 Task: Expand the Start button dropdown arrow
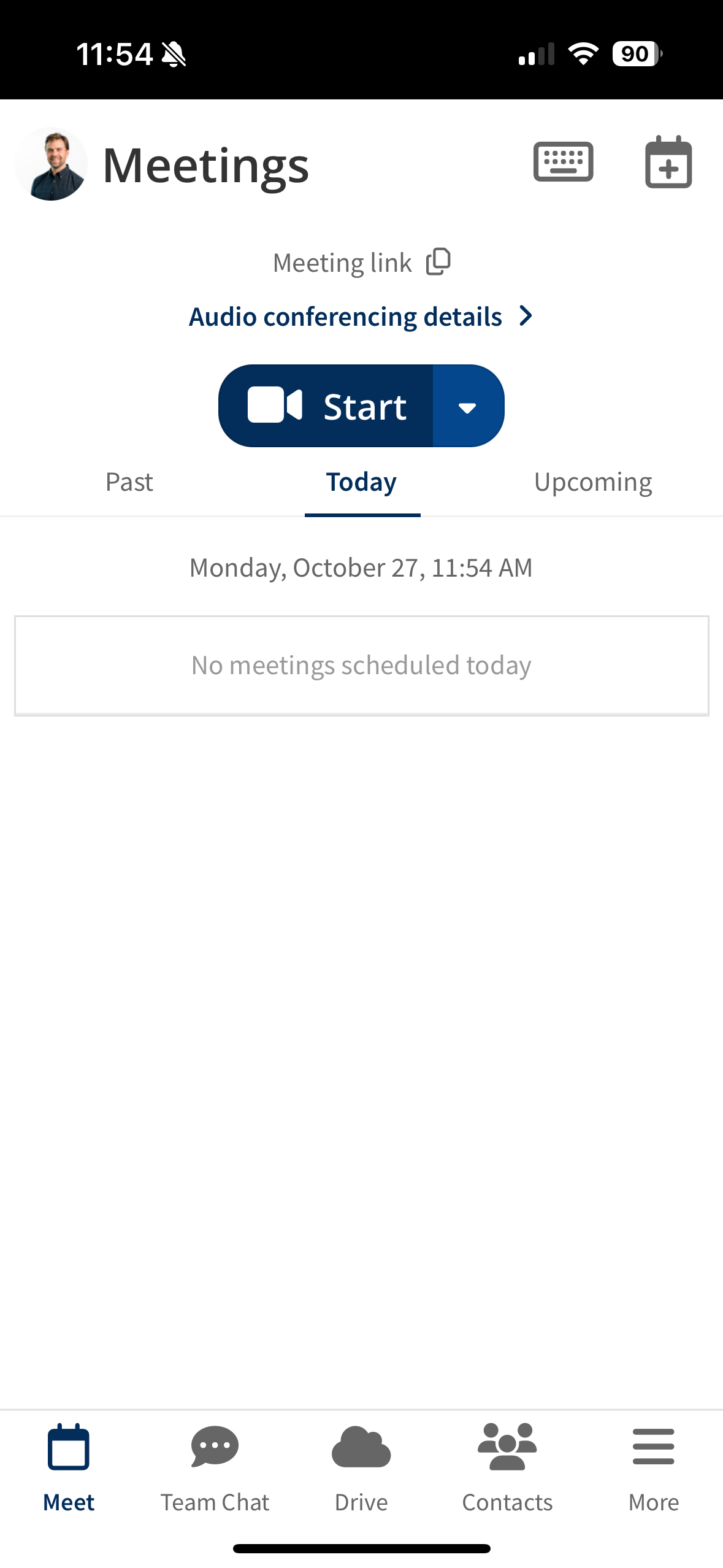click(469, 405)
